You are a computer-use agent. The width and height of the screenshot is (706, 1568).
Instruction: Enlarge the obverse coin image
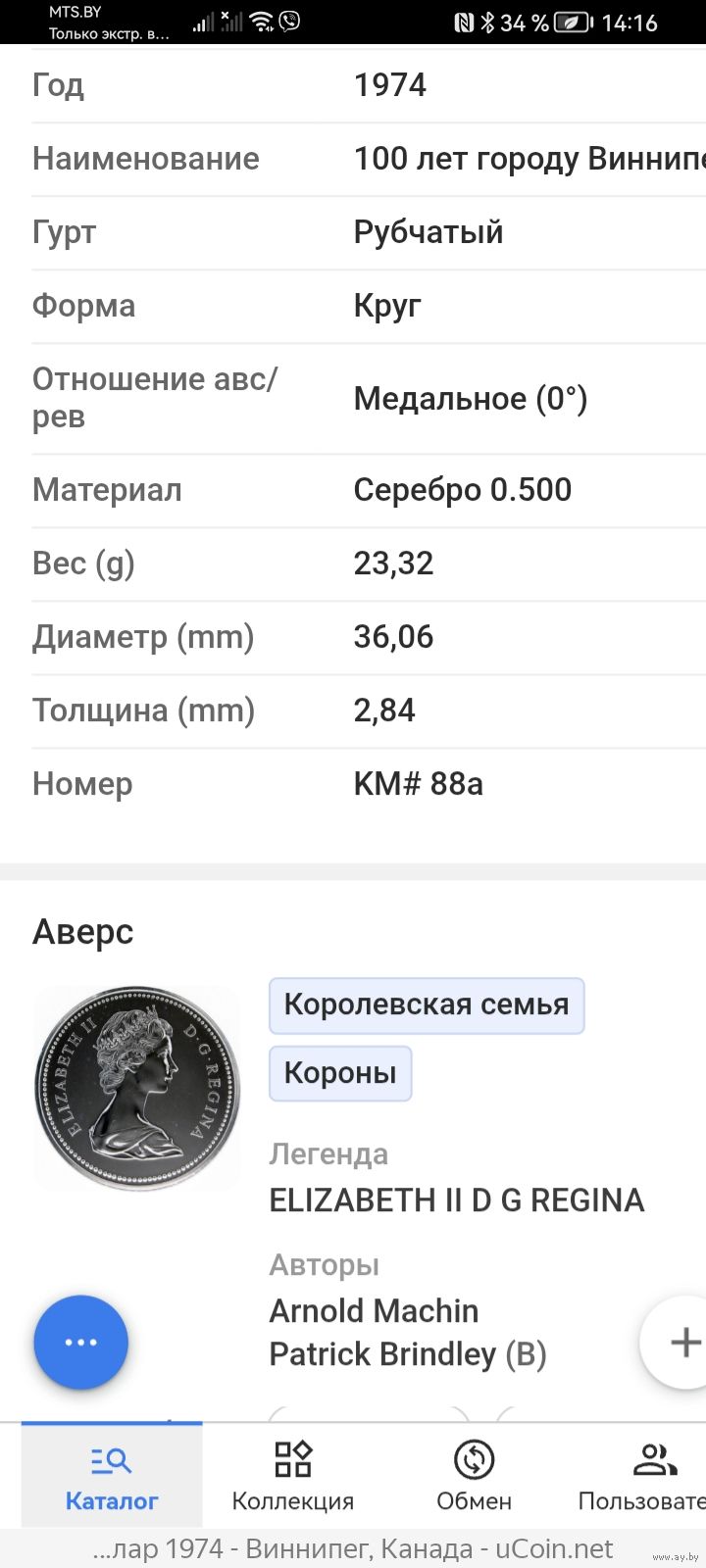click(x=137, y=1088)
